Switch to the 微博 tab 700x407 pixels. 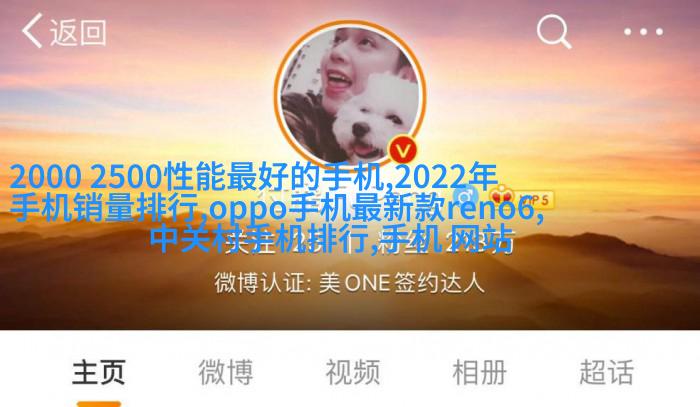point(225,373)
